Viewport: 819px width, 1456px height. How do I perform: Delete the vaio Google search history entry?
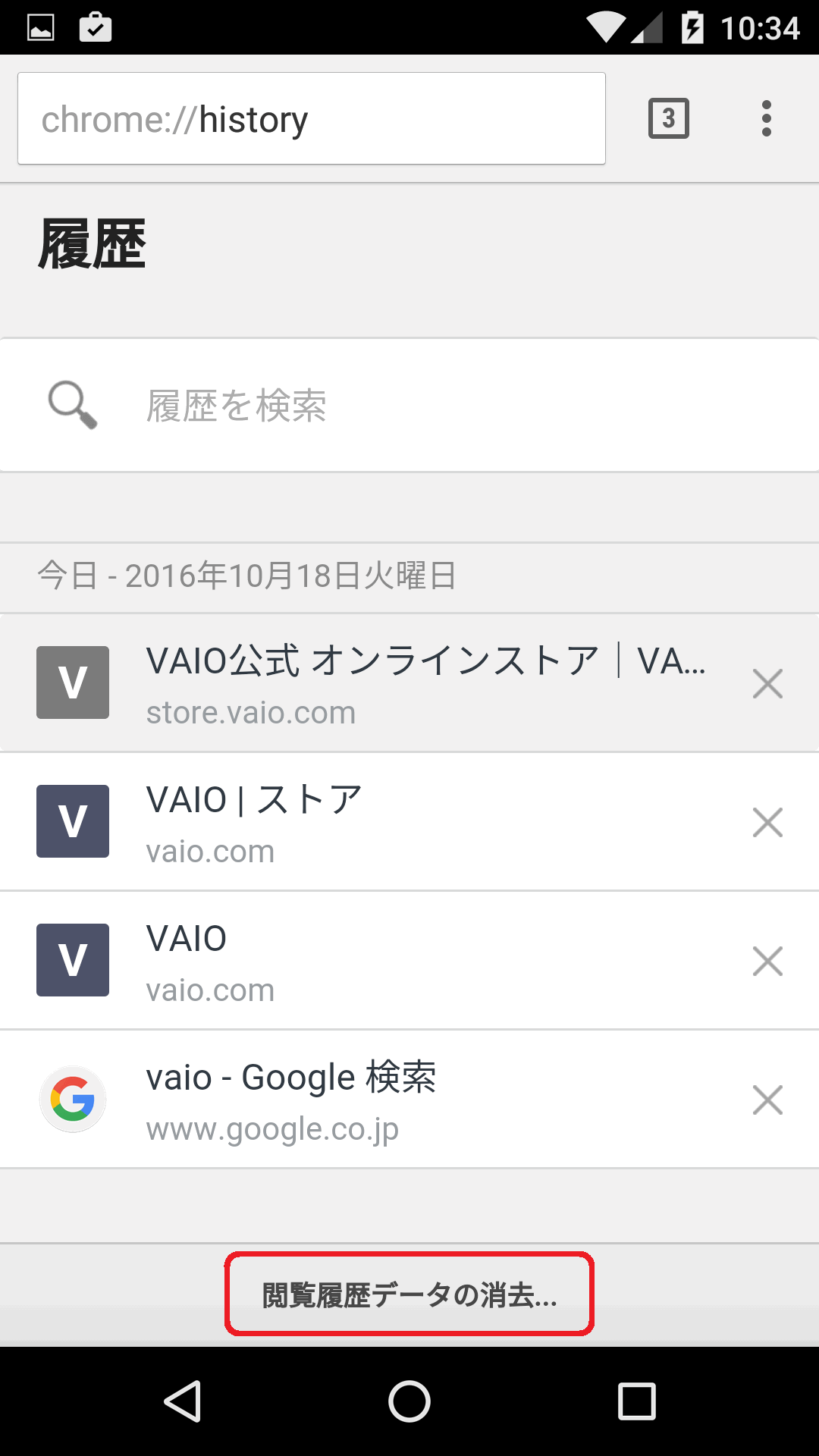pos(767,1100)
